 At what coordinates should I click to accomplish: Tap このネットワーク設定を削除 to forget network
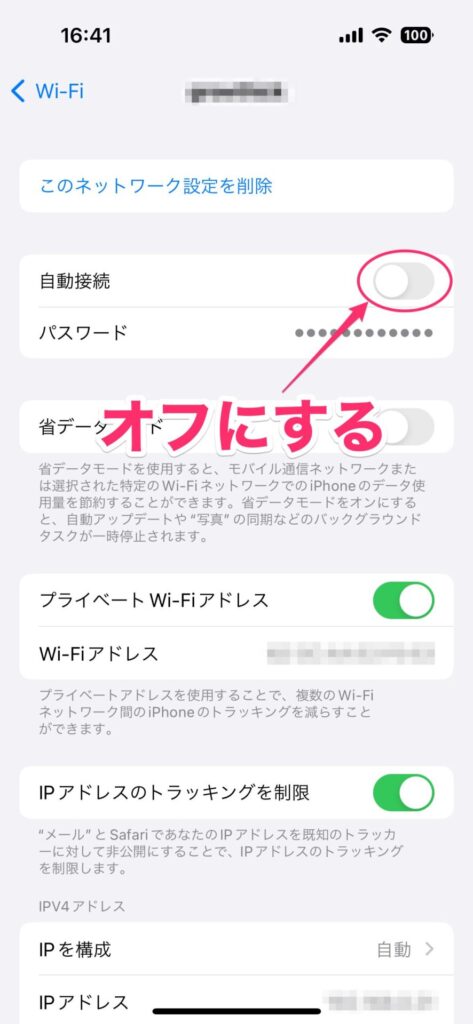(155, 186)
